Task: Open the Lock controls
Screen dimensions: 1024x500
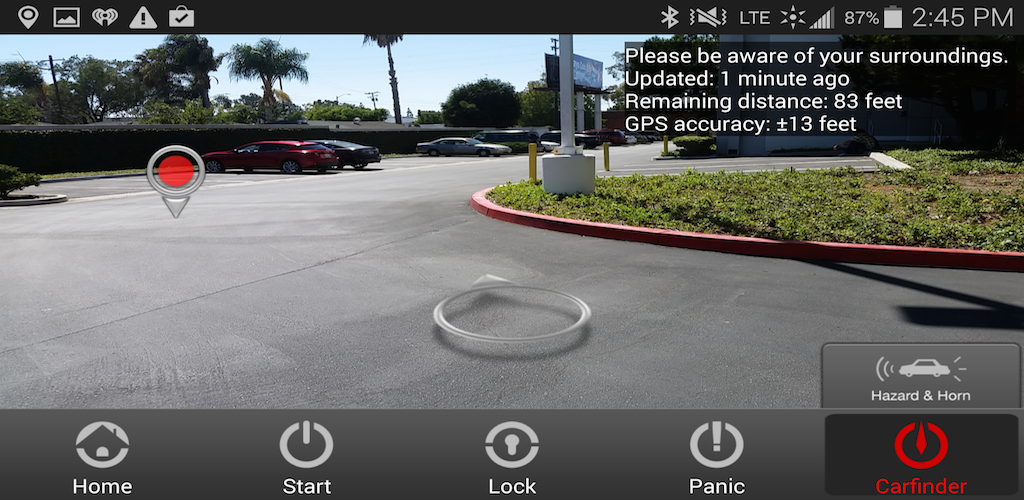Action: pos(512,456)
